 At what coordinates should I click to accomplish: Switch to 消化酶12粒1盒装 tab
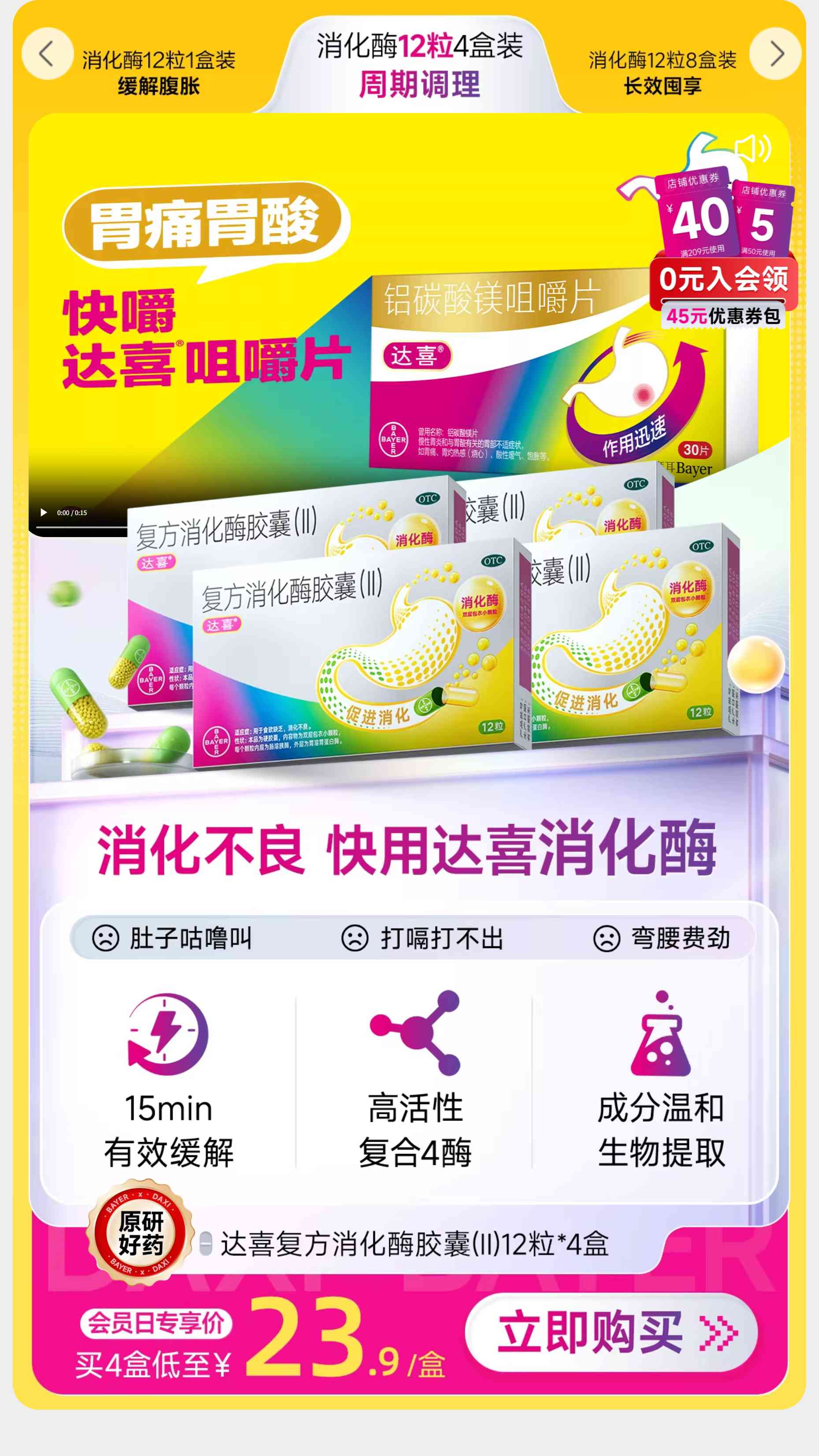pos(158,72)
